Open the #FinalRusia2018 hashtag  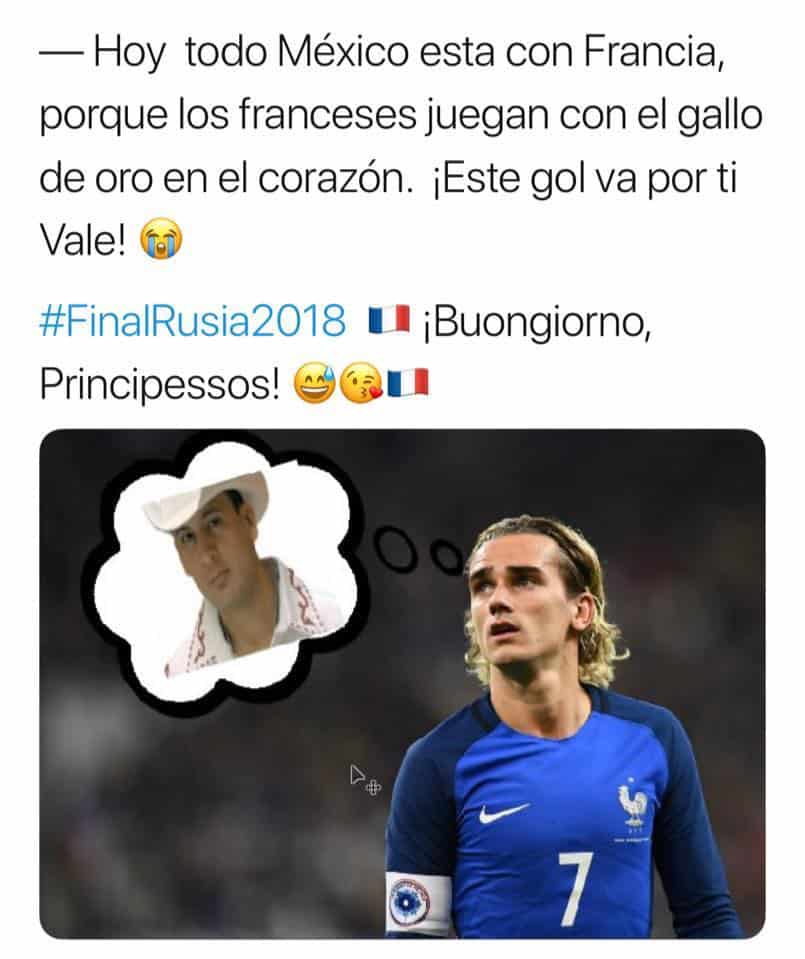coord(192,322)
